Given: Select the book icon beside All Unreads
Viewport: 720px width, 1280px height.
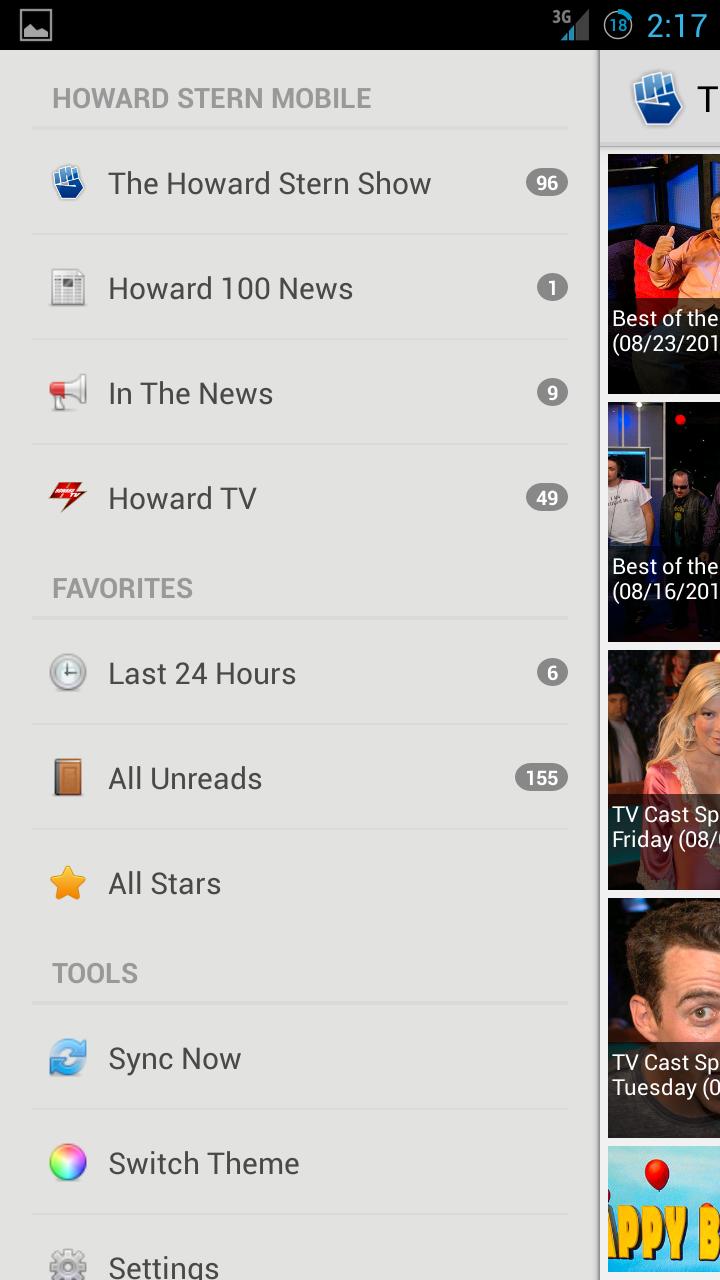Looking at the screenshot, I should point(67,778).
